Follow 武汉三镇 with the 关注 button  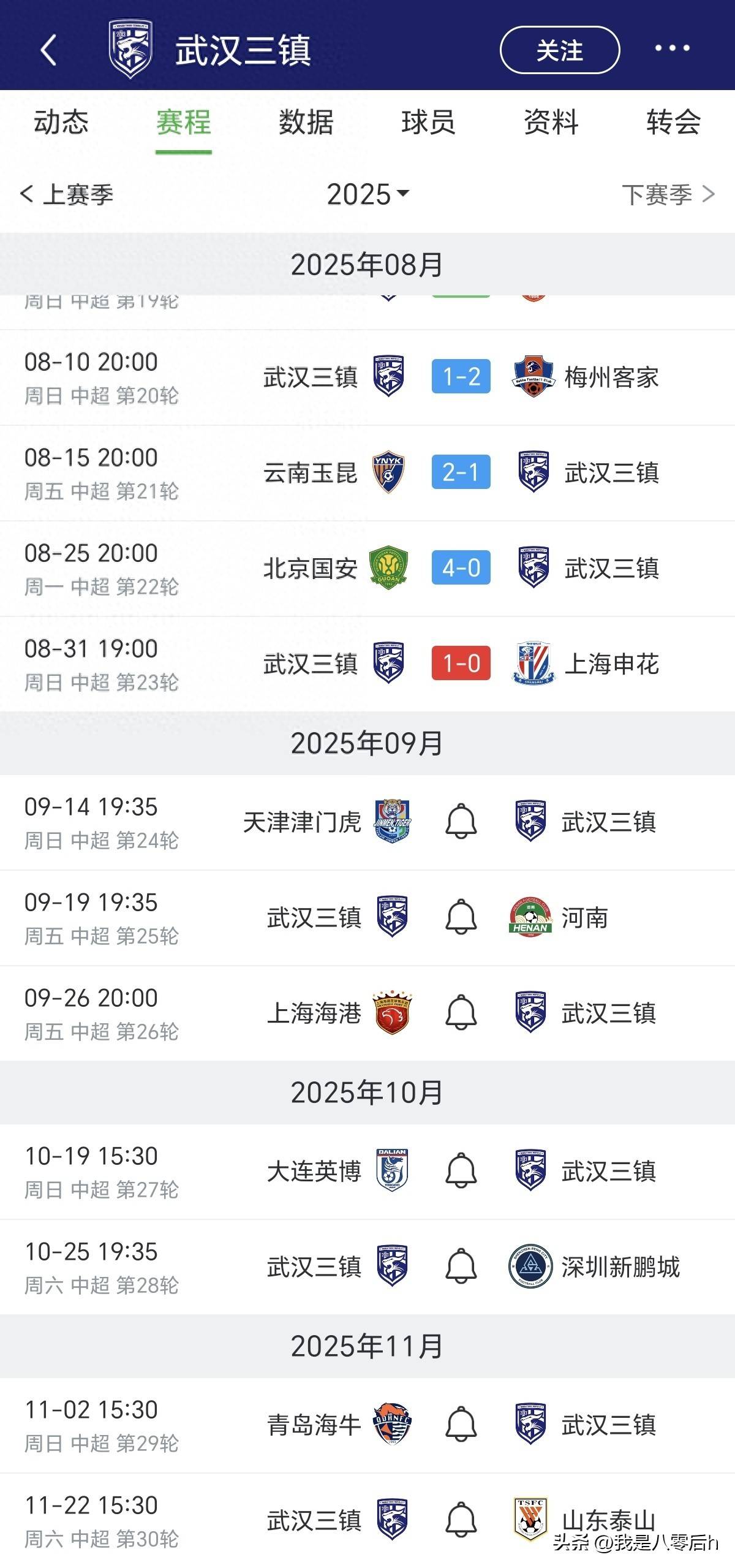click(x=560, y=50)
